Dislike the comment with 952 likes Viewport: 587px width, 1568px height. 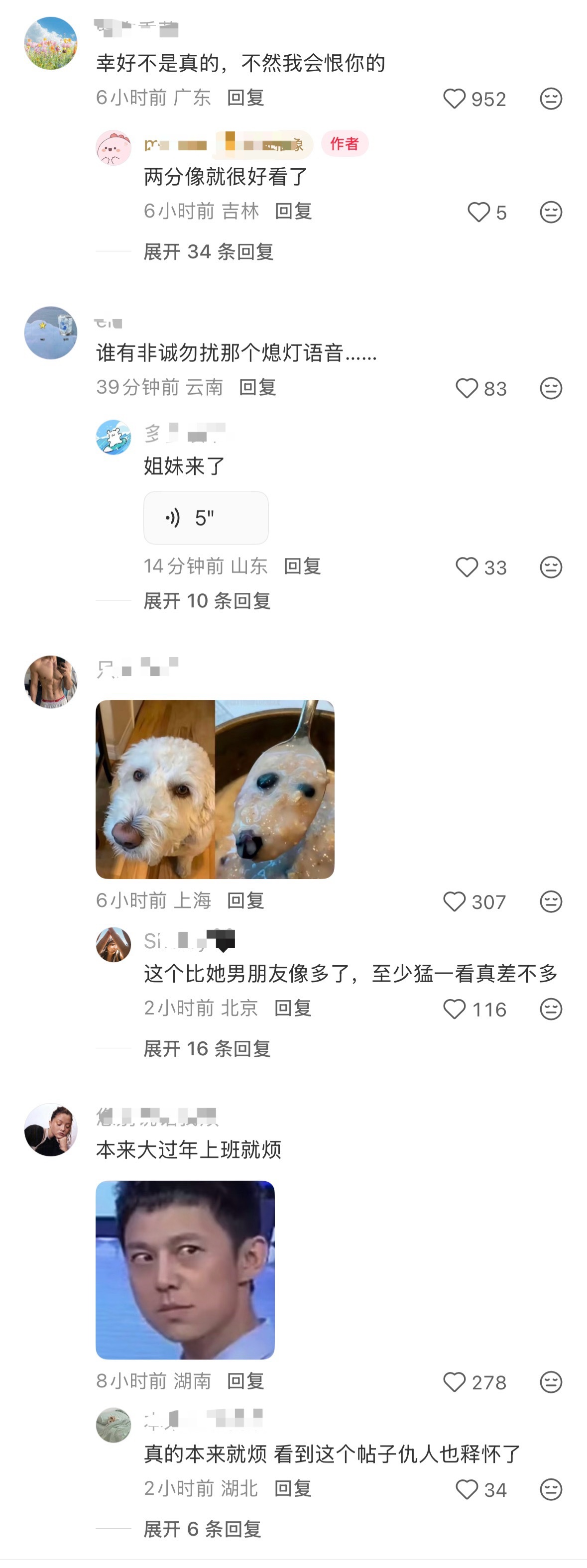click(x=551, y=99)
